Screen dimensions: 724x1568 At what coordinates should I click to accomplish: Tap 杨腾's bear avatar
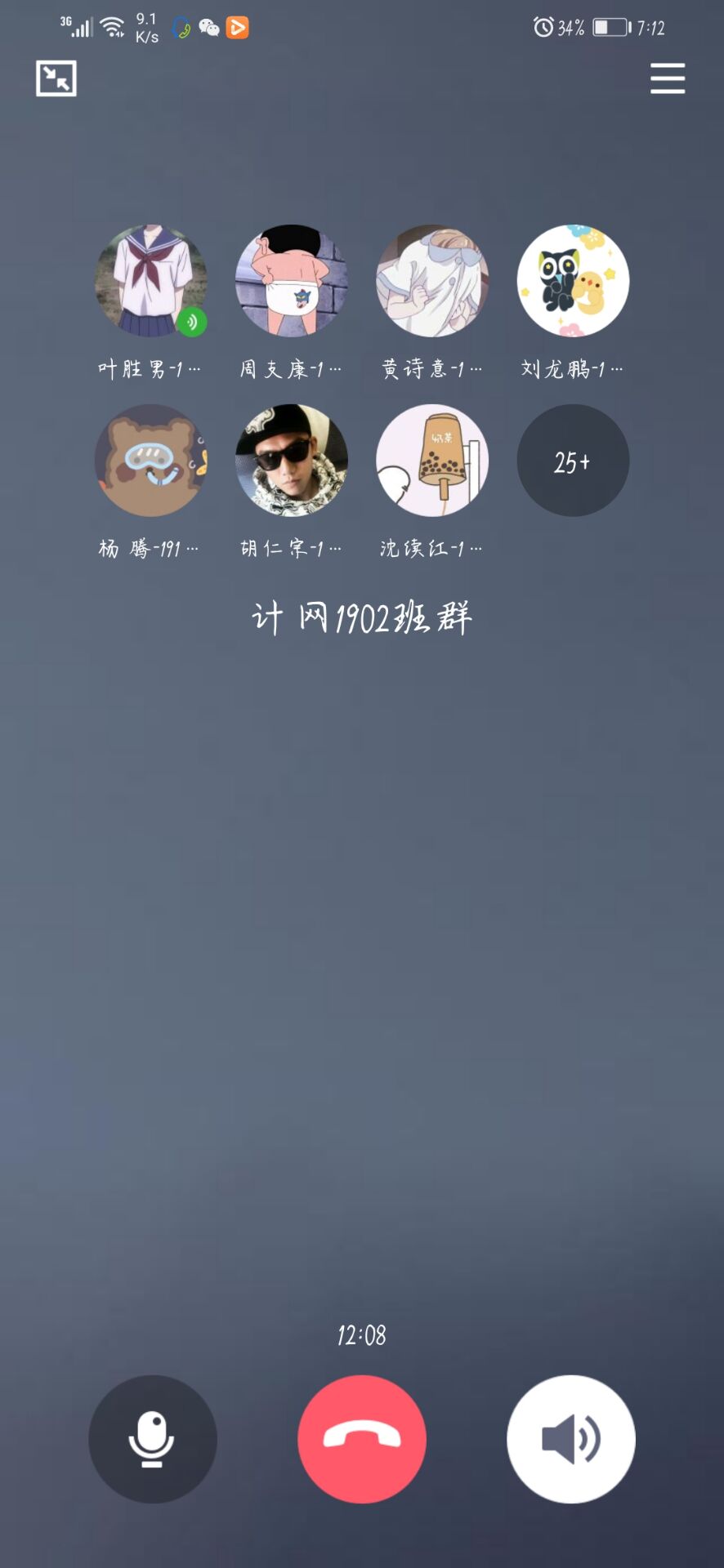tap(150, 461)
